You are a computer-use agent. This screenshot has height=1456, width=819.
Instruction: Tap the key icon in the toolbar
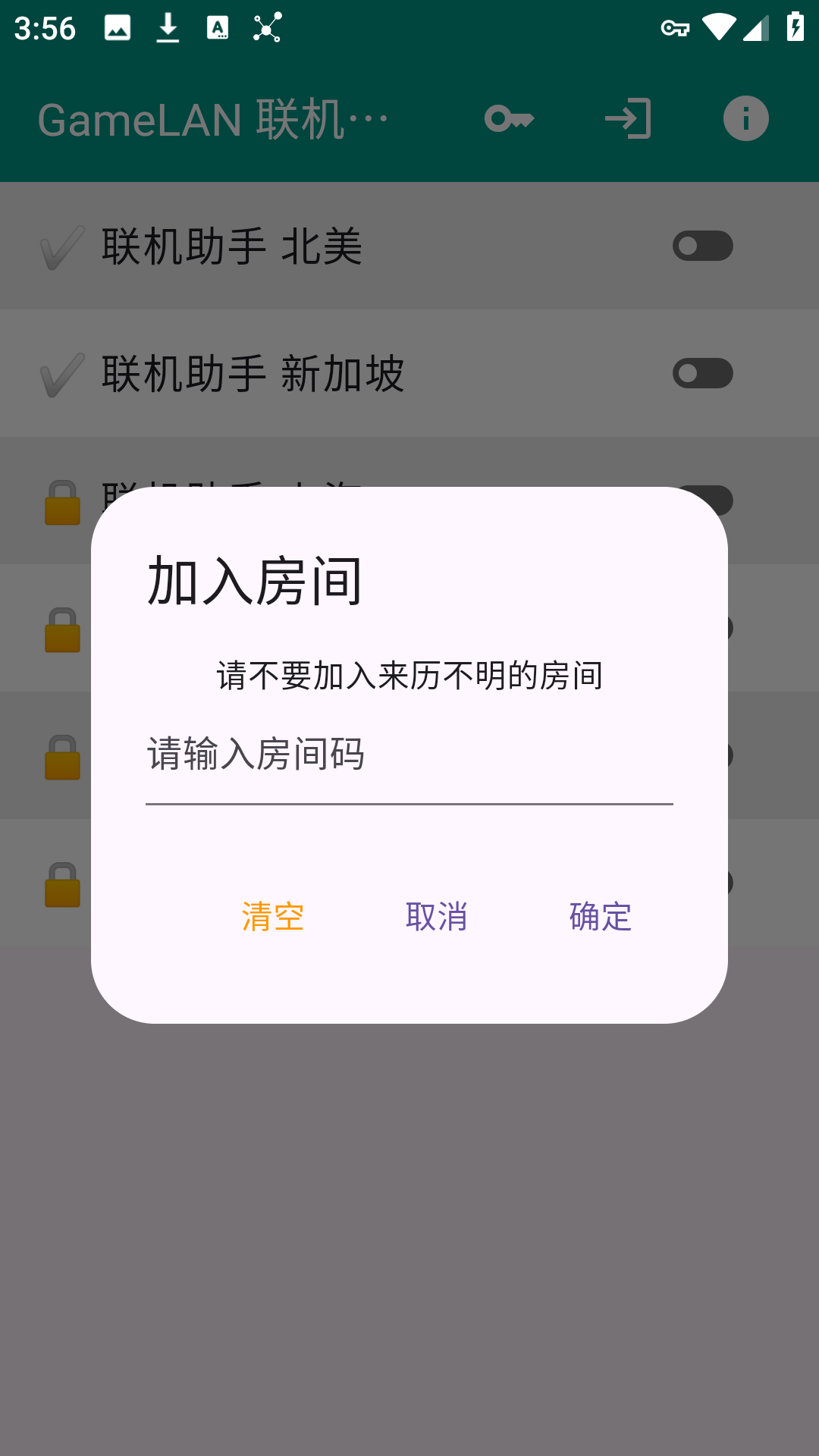click(x=510, y=118)
